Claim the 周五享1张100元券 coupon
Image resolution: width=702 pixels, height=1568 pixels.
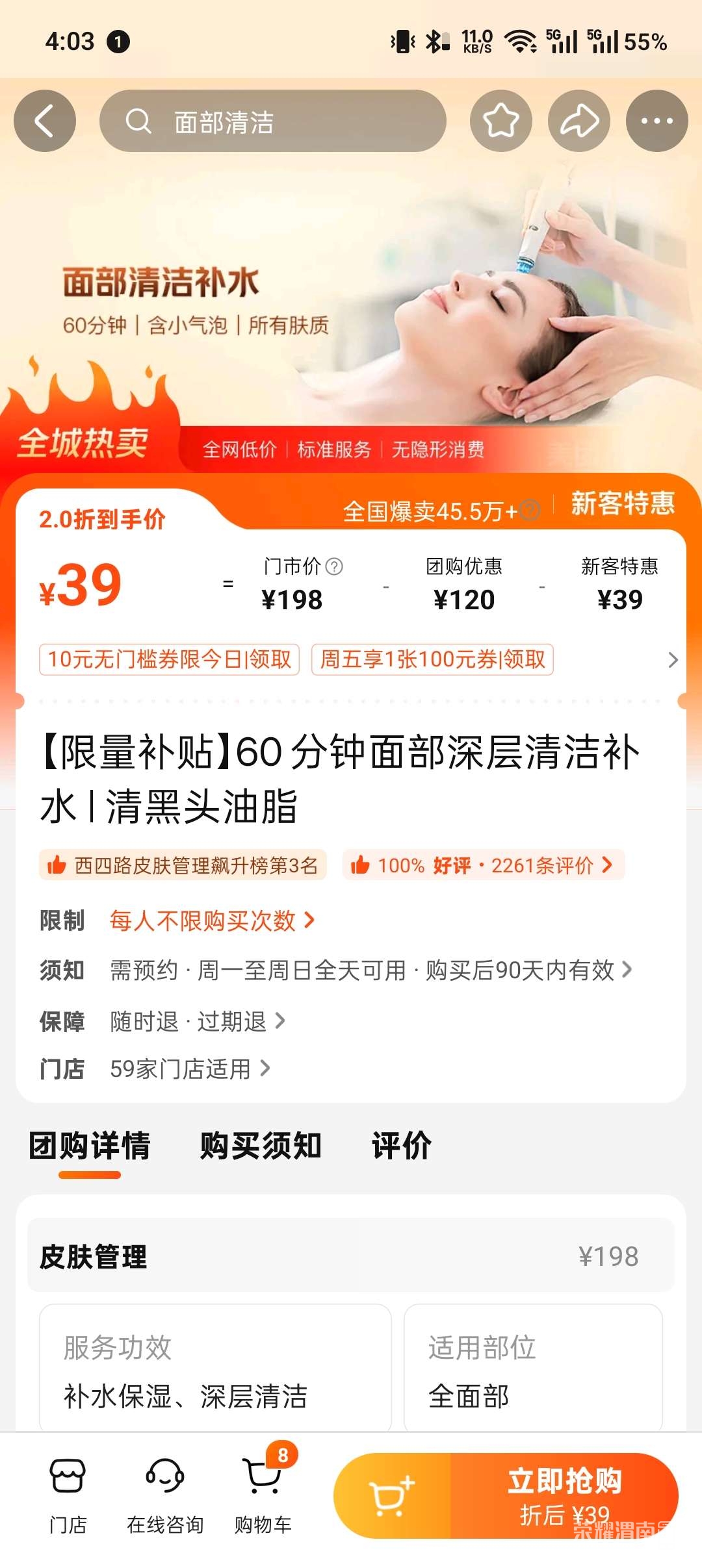point(432,659)
